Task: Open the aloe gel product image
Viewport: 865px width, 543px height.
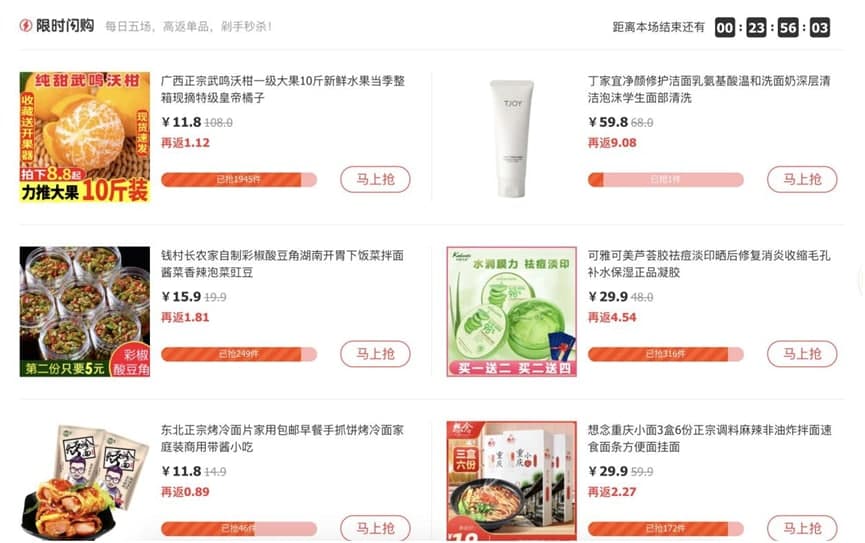Action: (511, 311)
